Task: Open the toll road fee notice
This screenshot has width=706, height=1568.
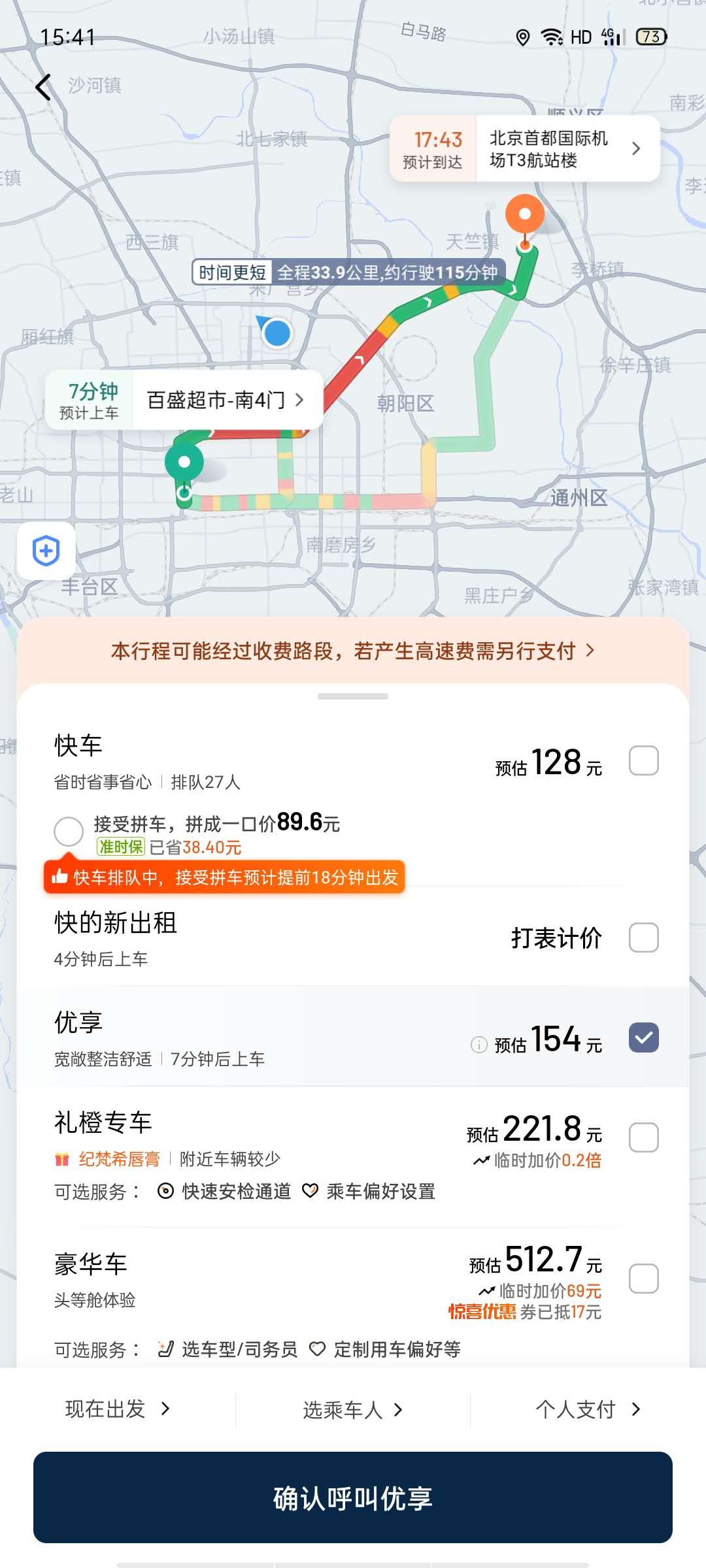Action: pos(353,651)
